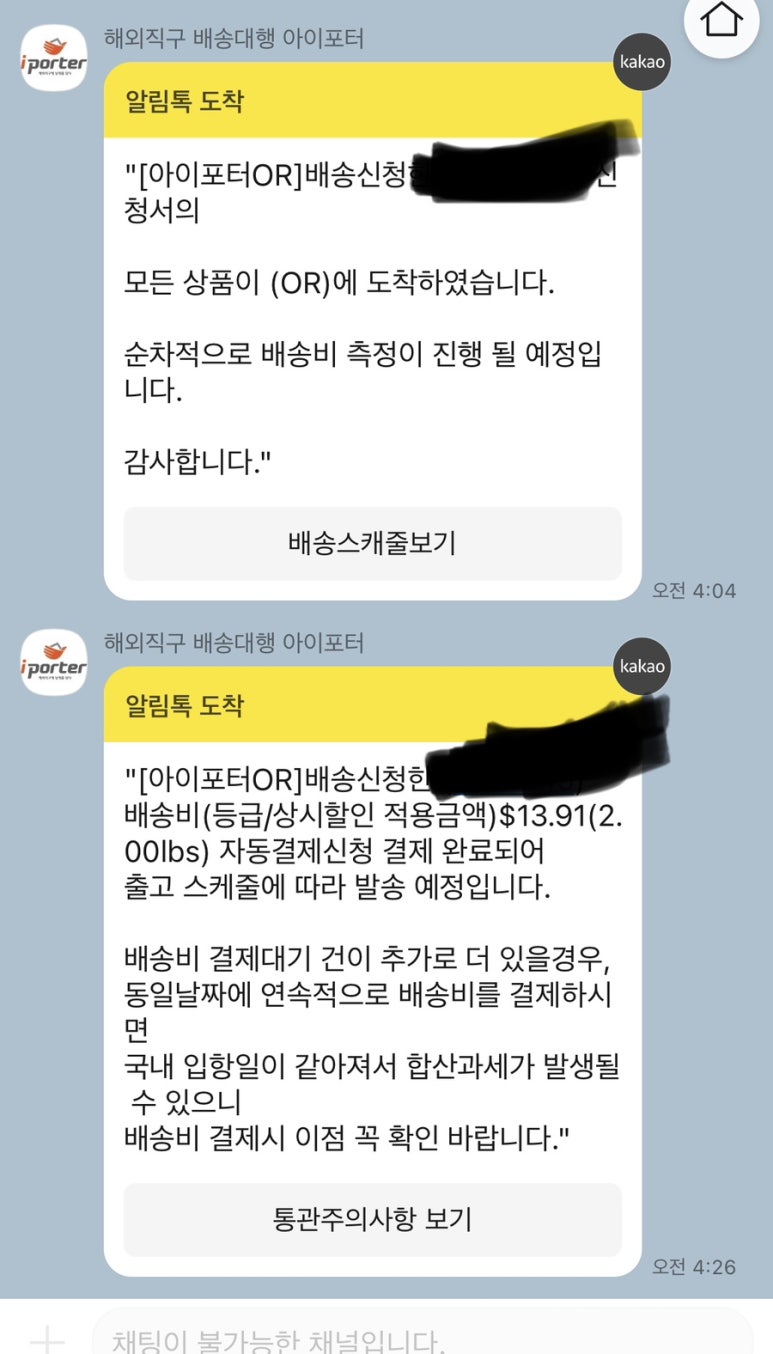Screen dimensions: 773x1354
Task: Open the channel home icon
Action: click(722, 20)
